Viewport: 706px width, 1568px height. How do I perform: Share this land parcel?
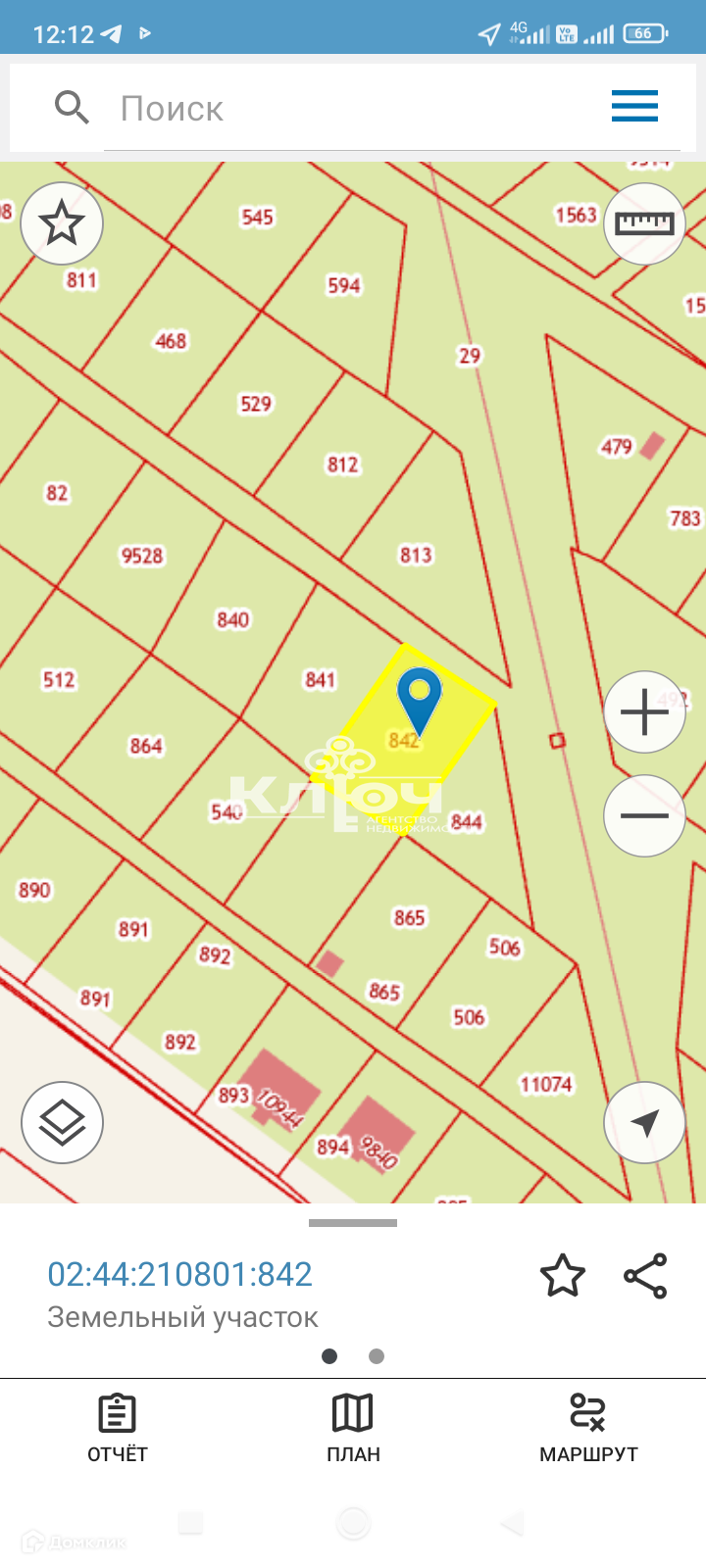tap(645, 1276)
